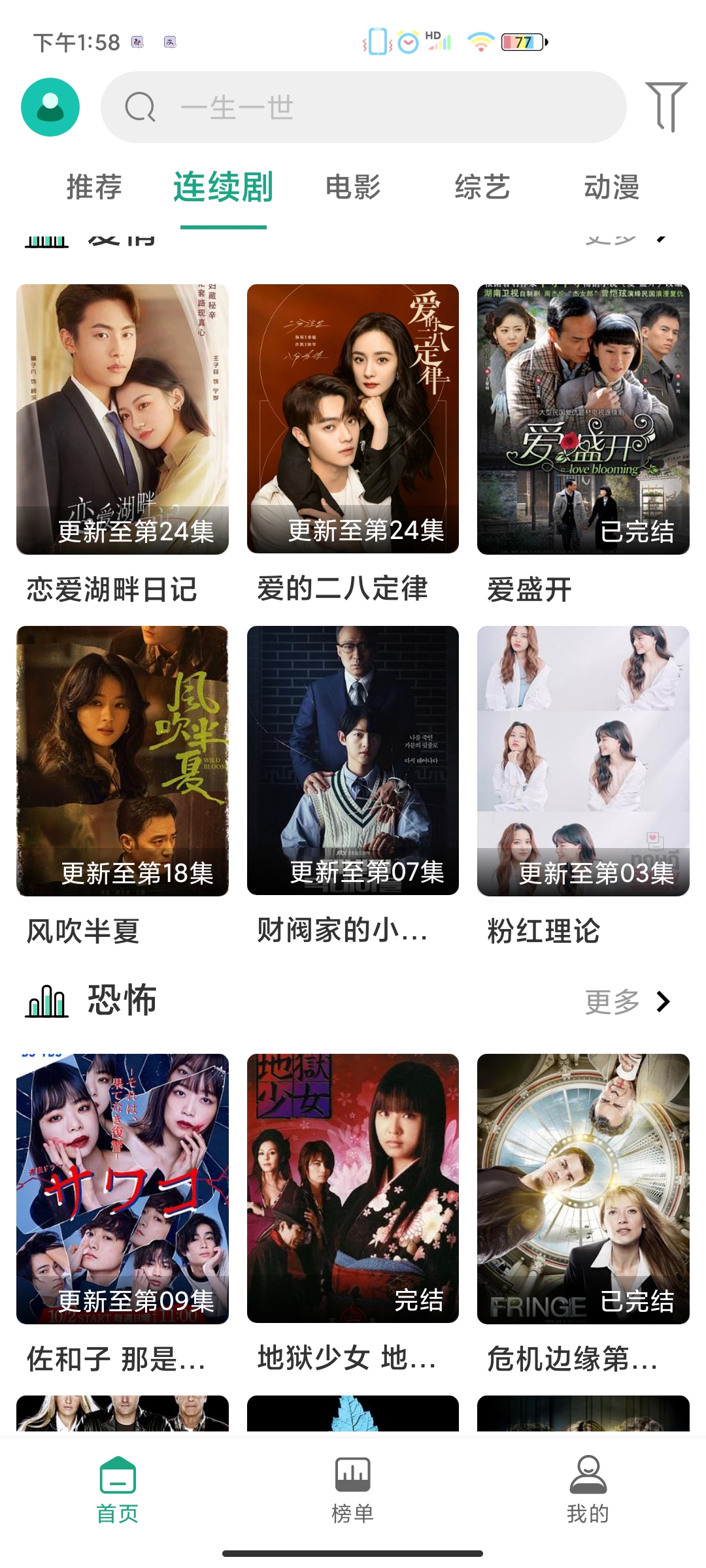Screen dimensions: 706x1568
Task: Open the drama 恋爱湖畔日记
Action: coord(122,419)
